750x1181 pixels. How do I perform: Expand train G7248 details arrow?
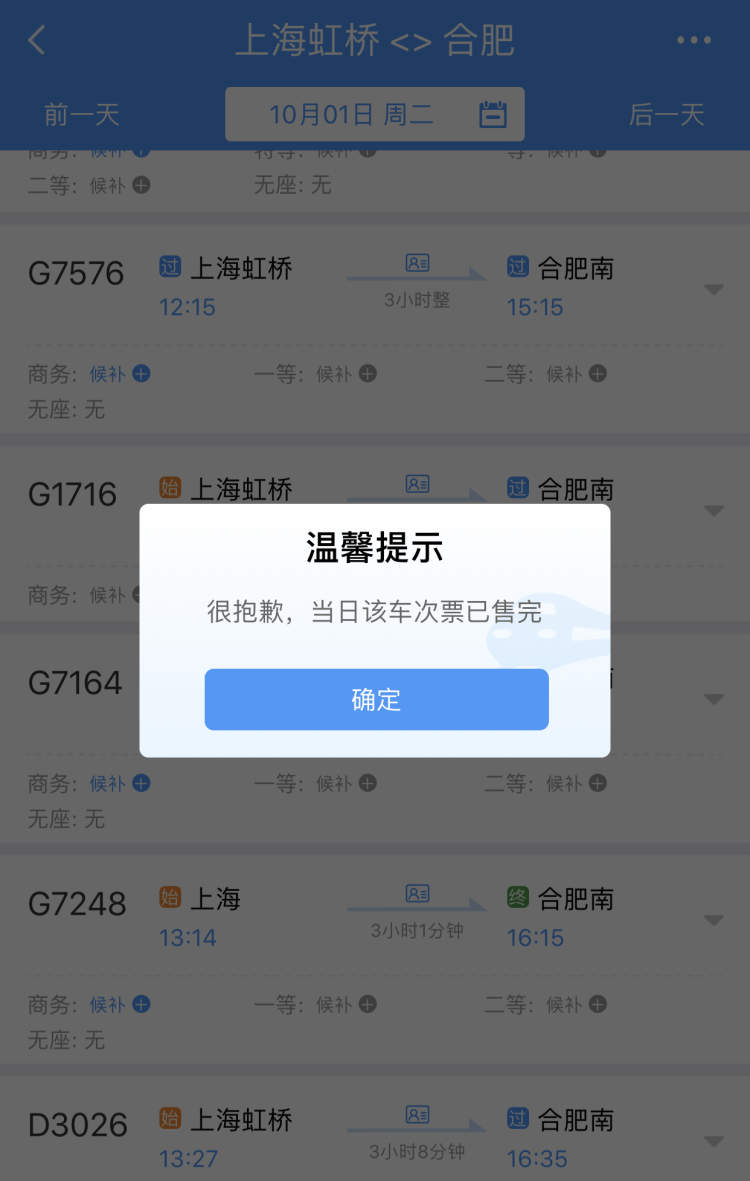coord(713,920)
